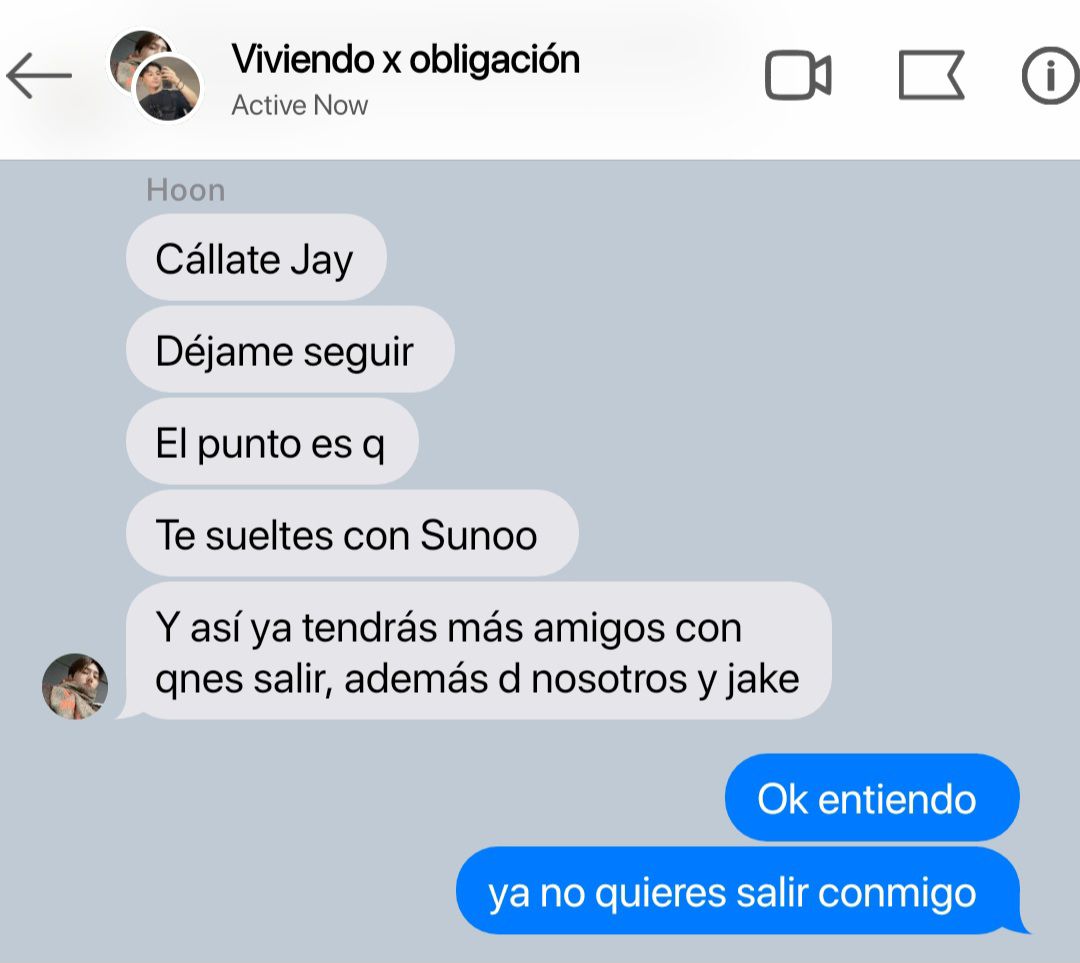Tap Hoon's avatar beside the last message
The image size is (1080, 963).
coord(74,686)
